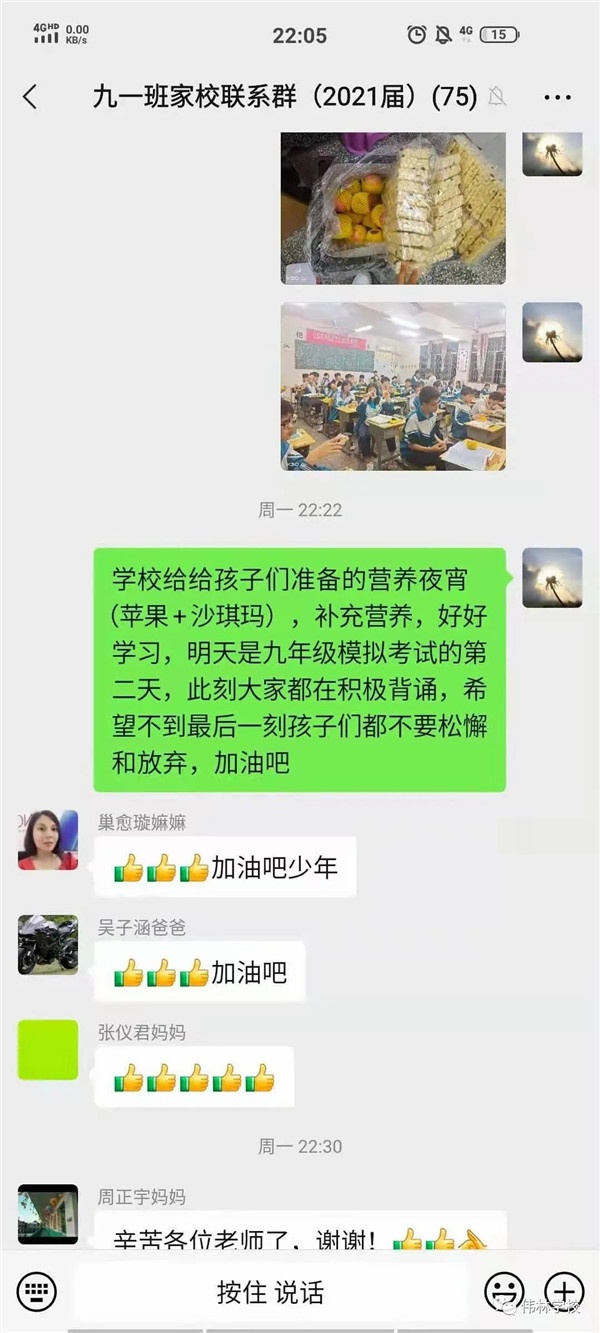Screen dimensions: 600x1333
Task: Open the emoji sticker panel
Action: (x=504, y=1291)
